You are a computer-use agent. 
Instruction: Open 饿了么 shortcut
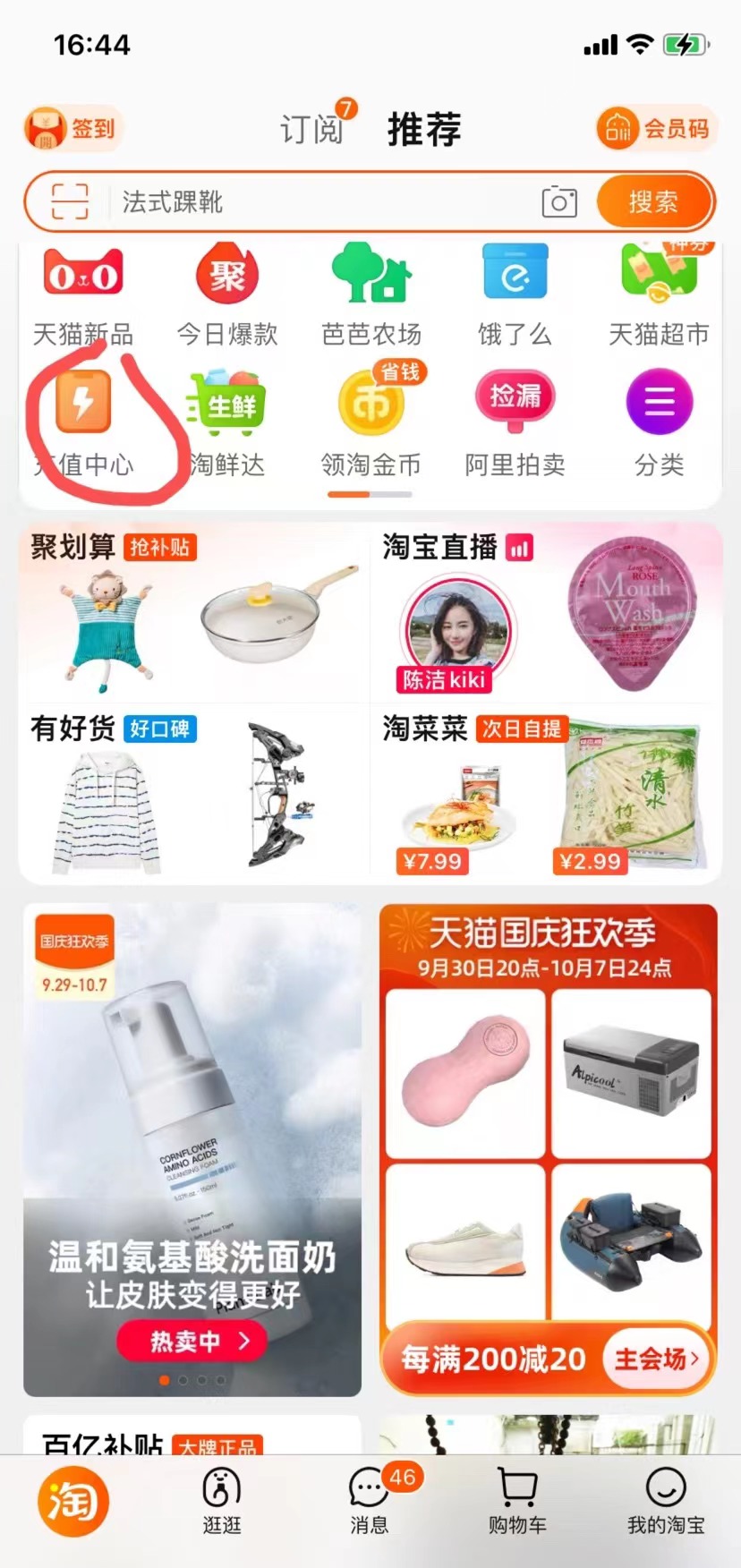515,295
